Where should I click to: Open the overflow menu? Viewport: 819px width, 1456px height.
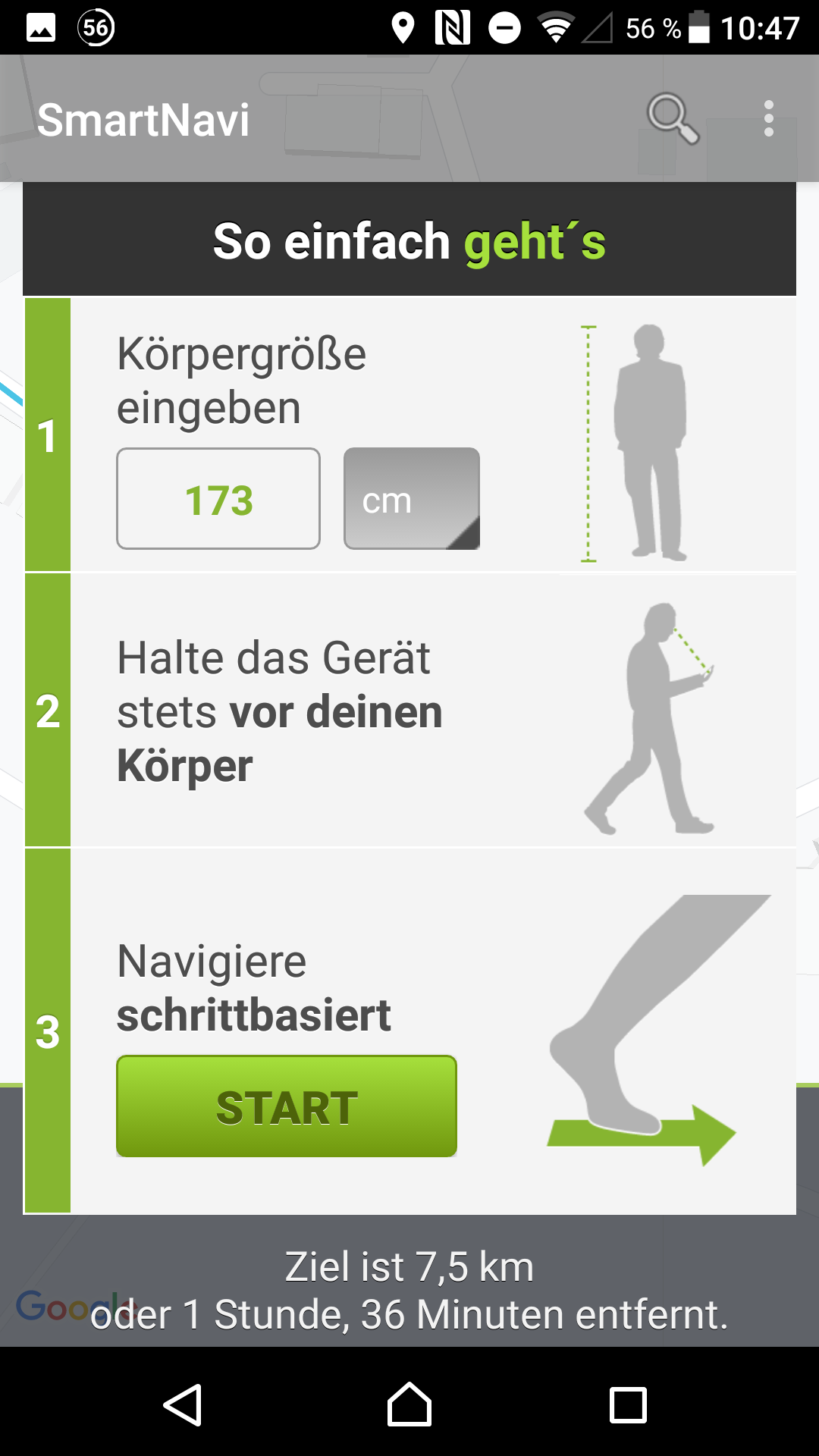pyautogui.click(x=768, y=119)
